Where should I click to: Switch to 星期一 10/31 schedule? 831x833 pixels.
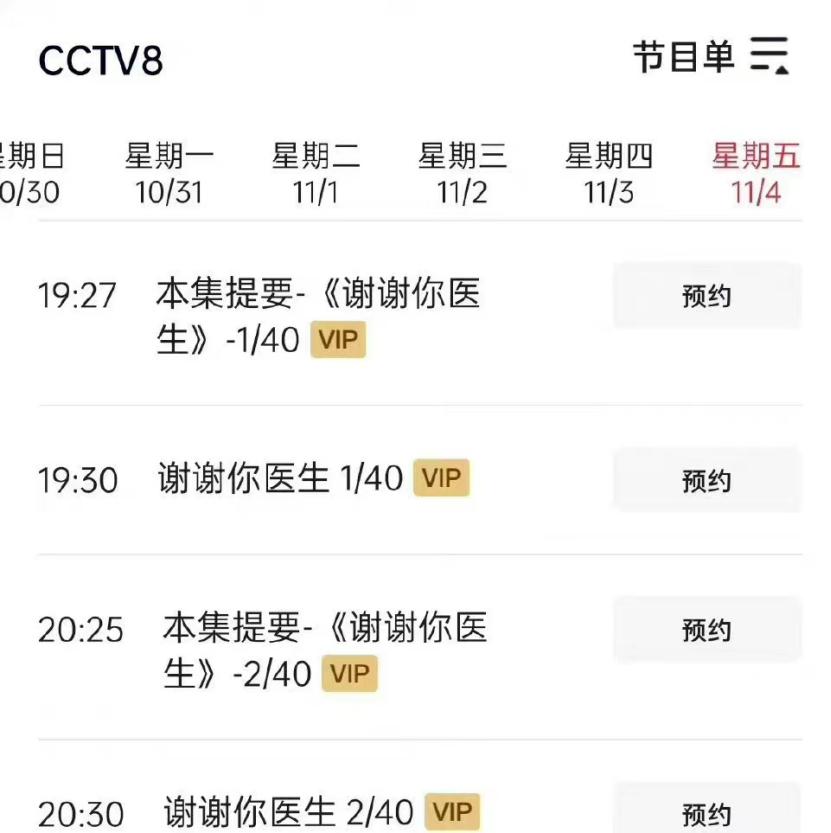(x=169, y=174)
